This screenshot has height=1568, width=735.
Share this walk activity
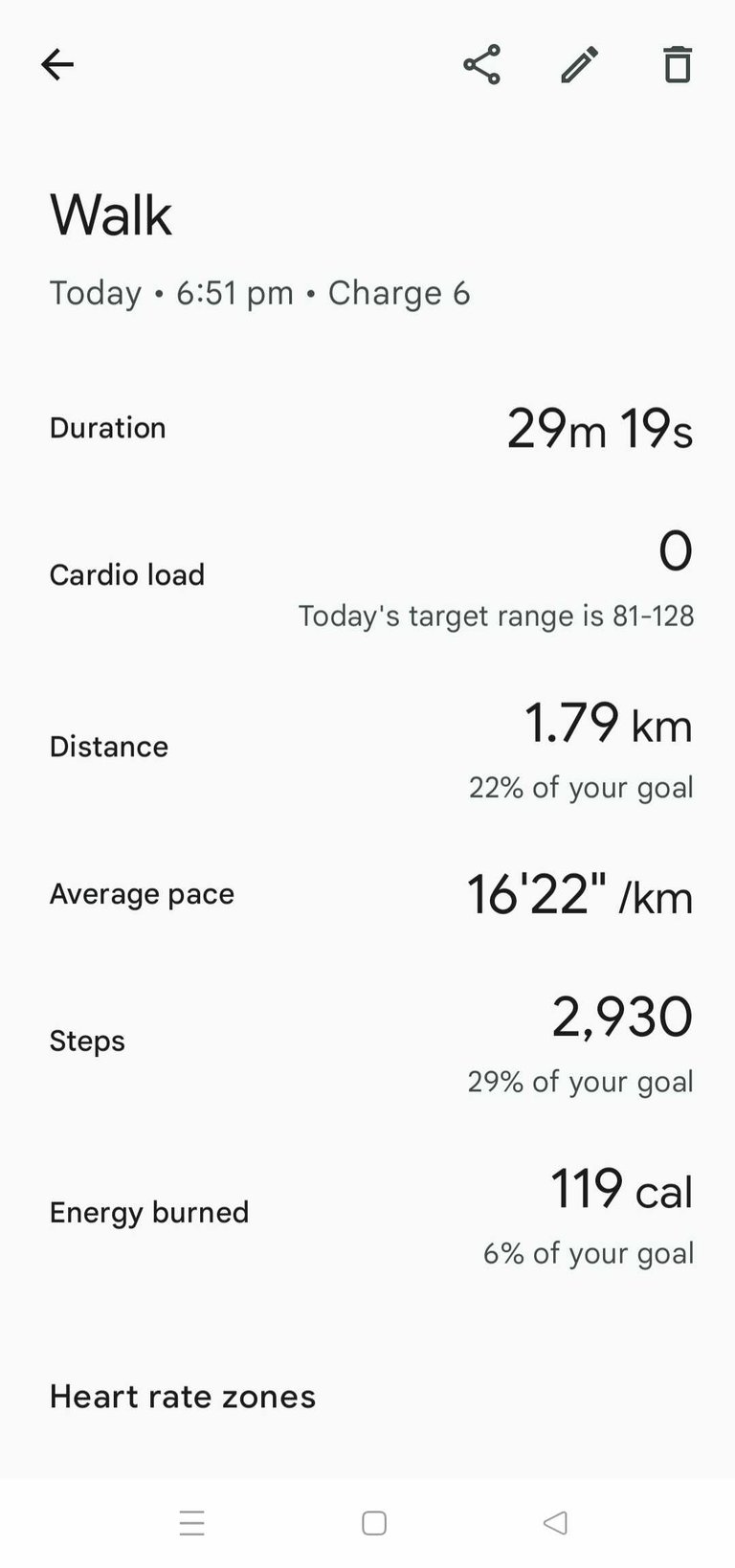[481, 65]
